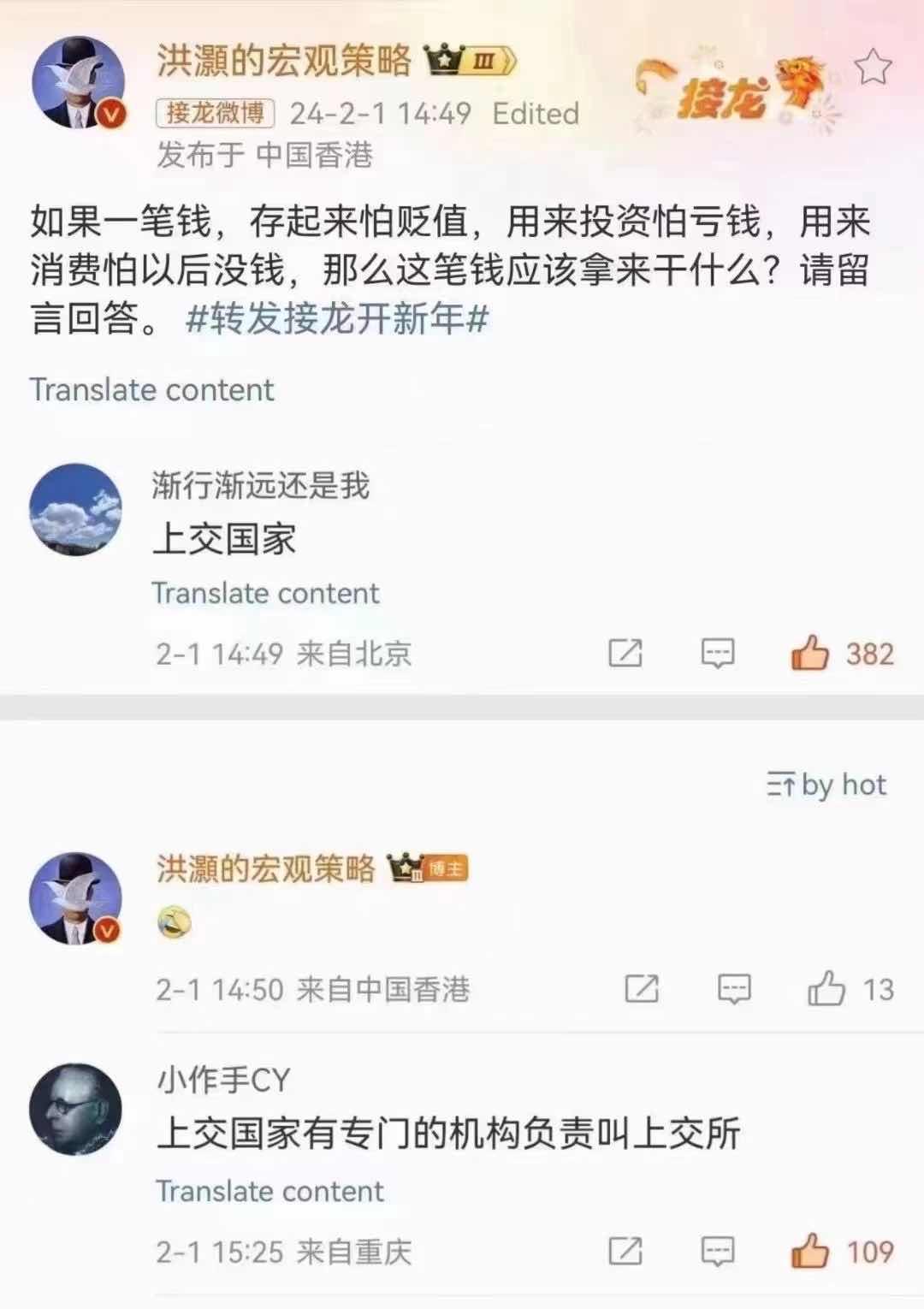This screenshot has height=1309, width=924.
Task: Open 渐行渐远还是我's profile avatar
Action: [x=75, y=510]
